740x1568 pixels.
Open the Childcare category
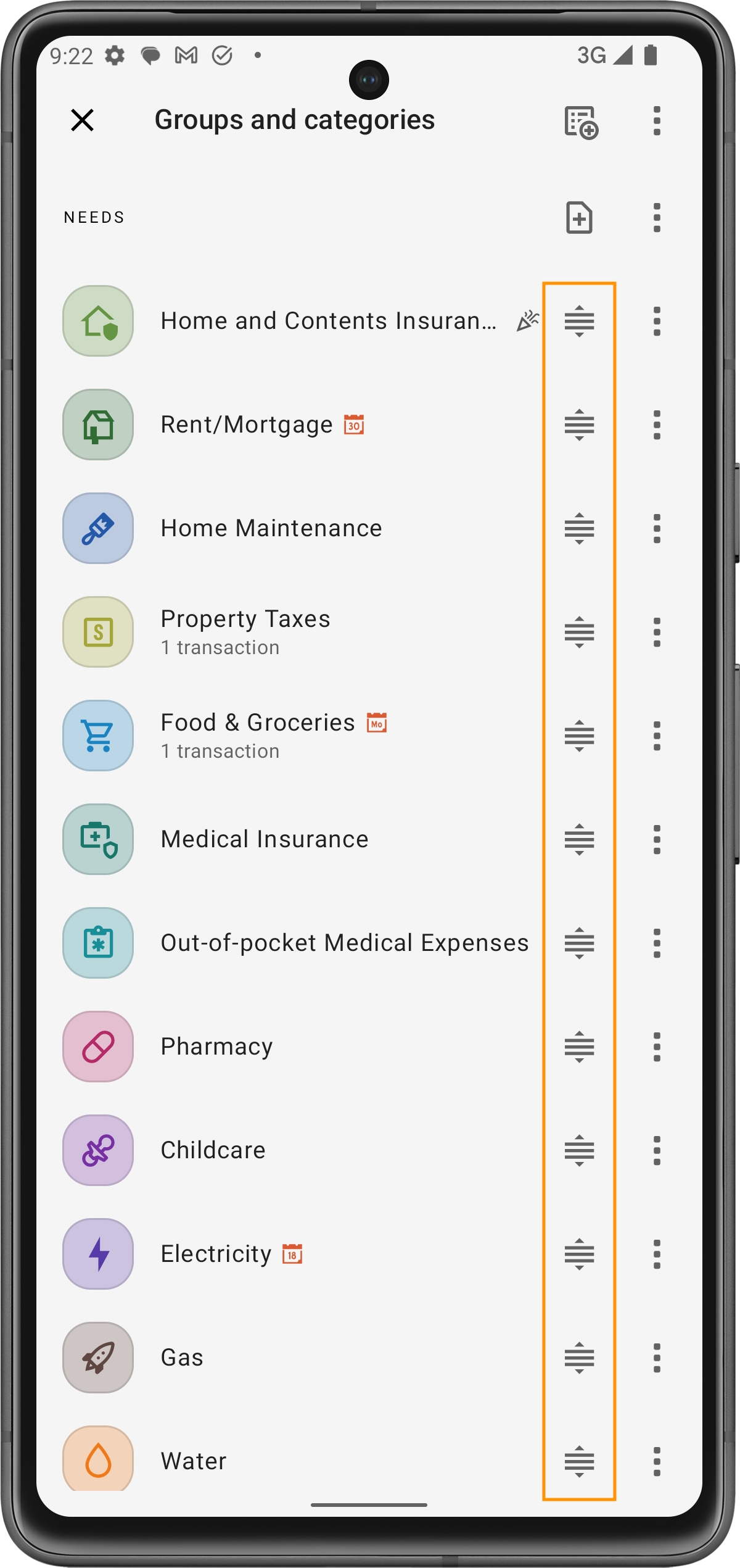point(296,1151)
